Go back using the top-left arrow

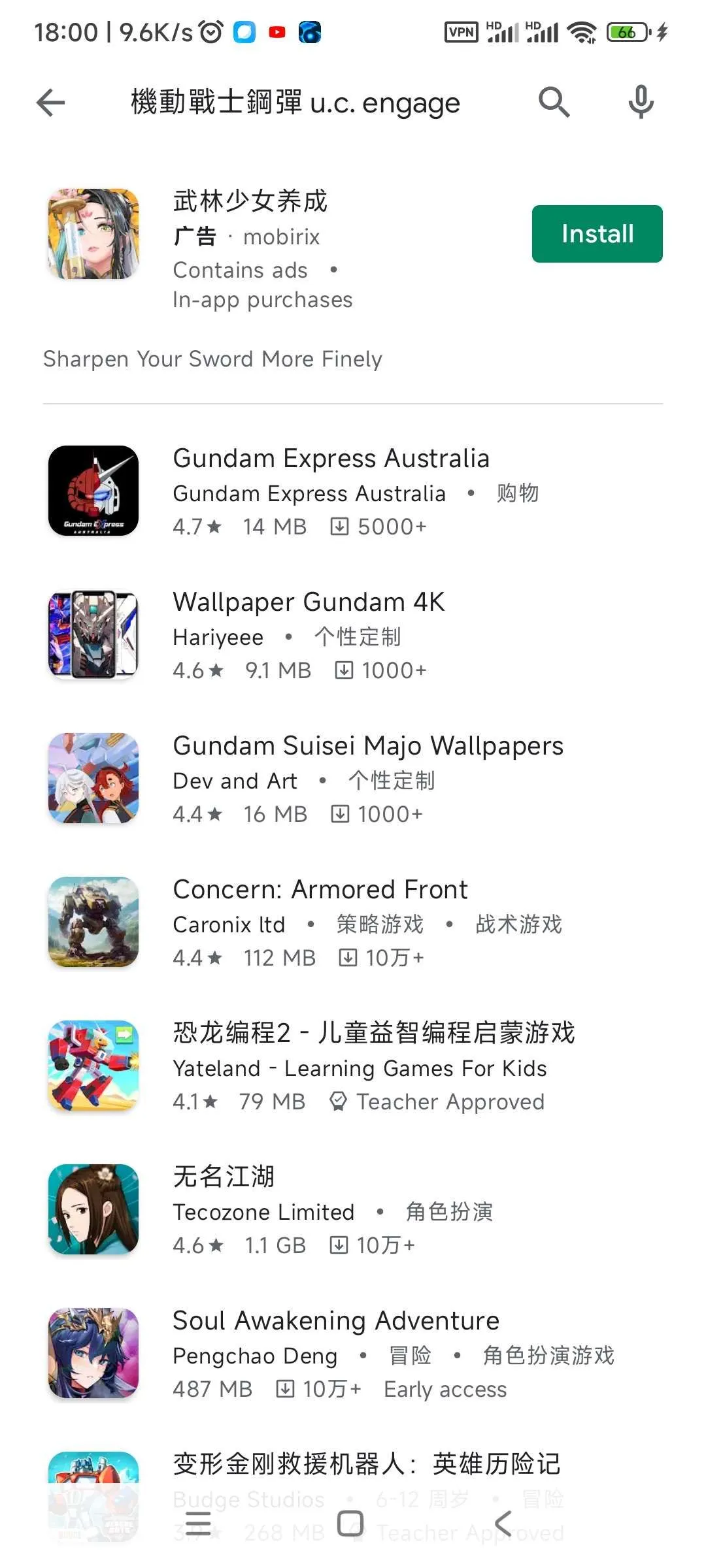[51, 103]
